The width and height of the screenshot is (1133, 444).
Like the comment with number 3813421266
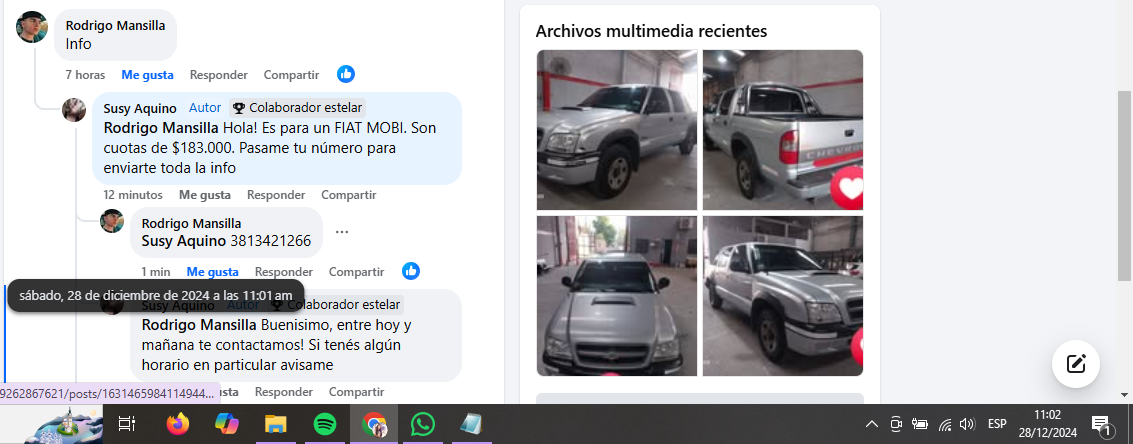(212, 272)
